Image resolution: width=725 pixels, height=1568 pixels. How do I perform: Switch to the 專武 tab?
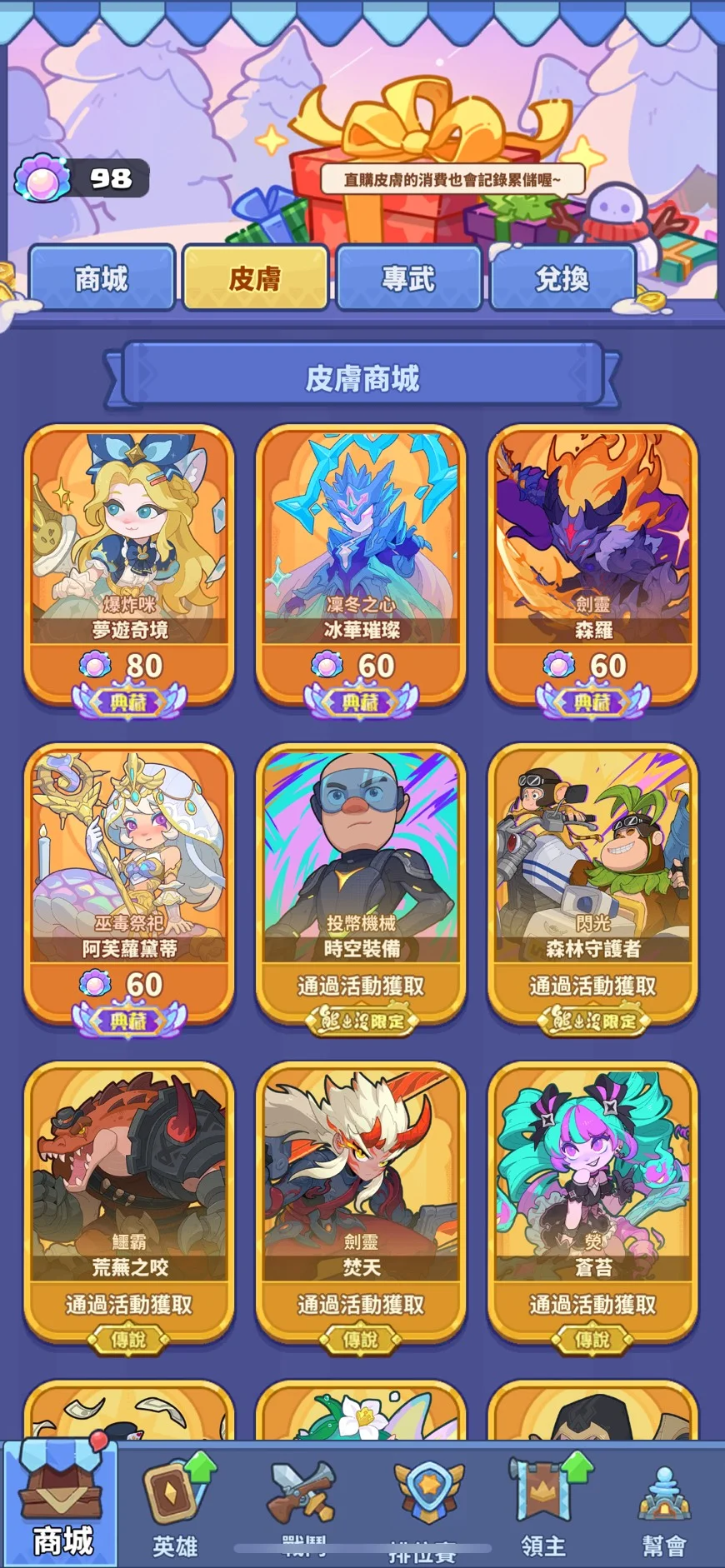pos(408,278)
